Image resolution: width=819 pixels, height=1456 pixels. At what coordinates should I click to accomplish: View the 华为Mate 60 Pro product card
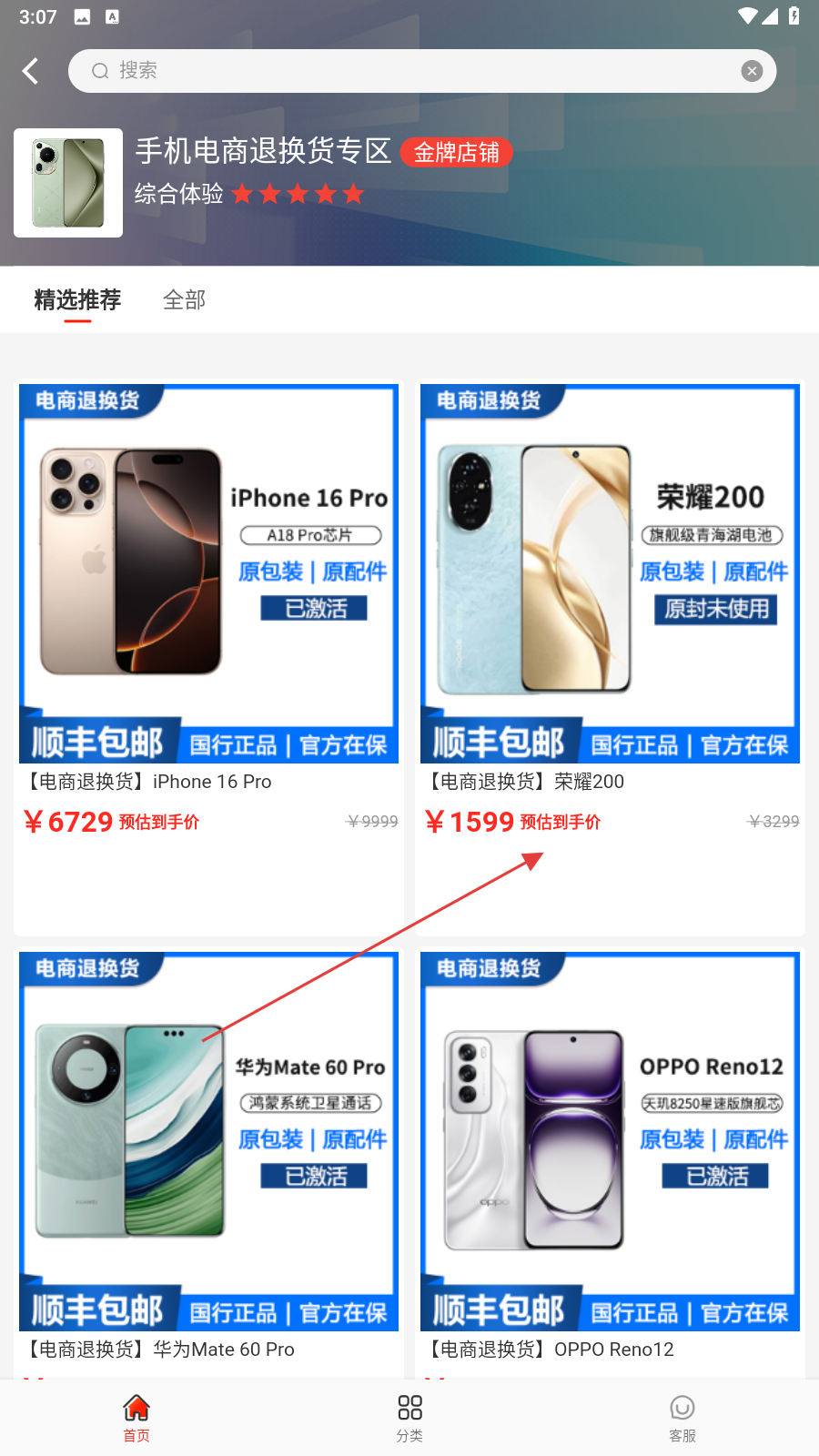(x=208, y=1142)
